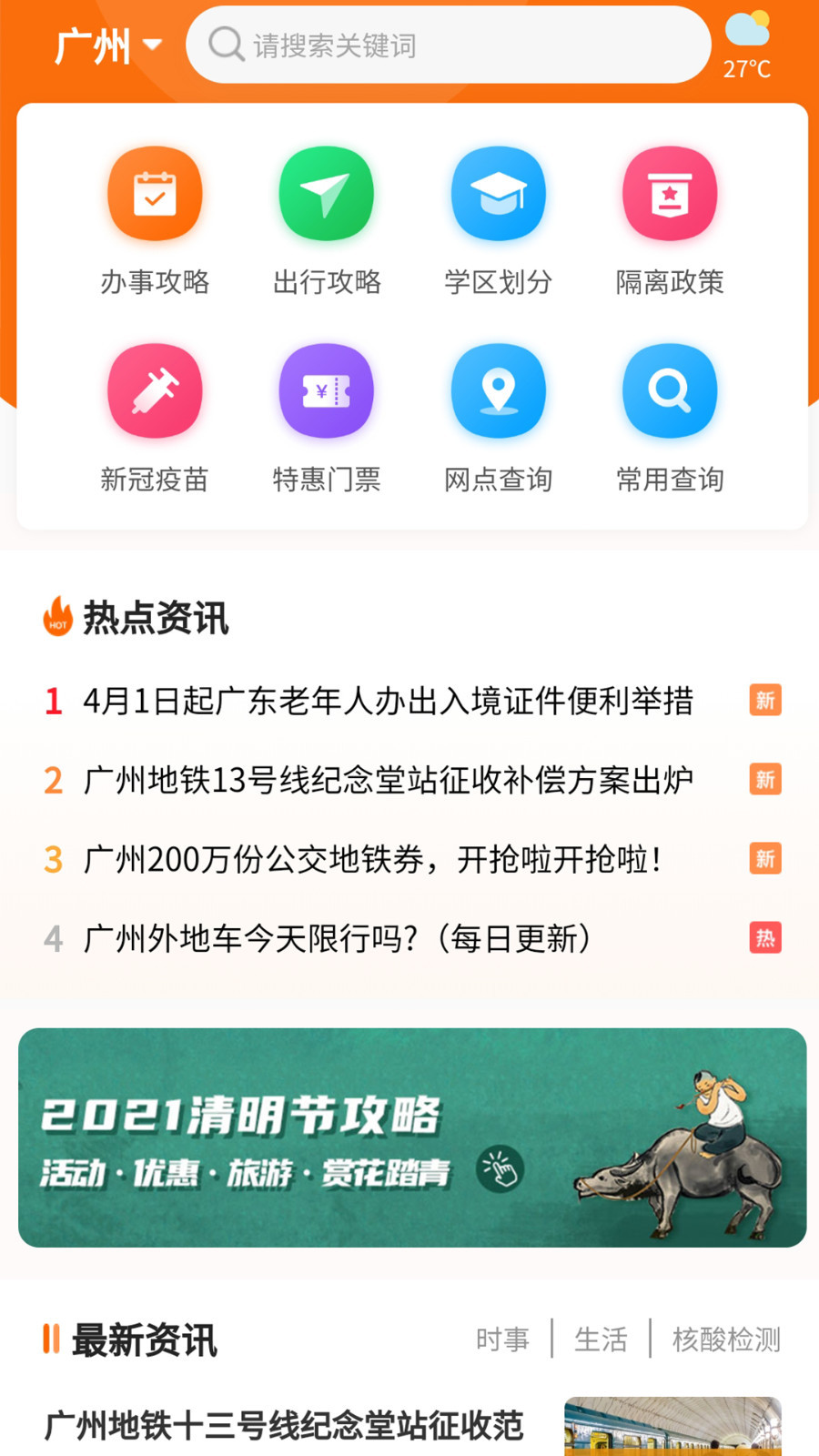Open the 特惠门票 discount tickets icon
This screenshot has height=1456, width=819.
[326, 390]
